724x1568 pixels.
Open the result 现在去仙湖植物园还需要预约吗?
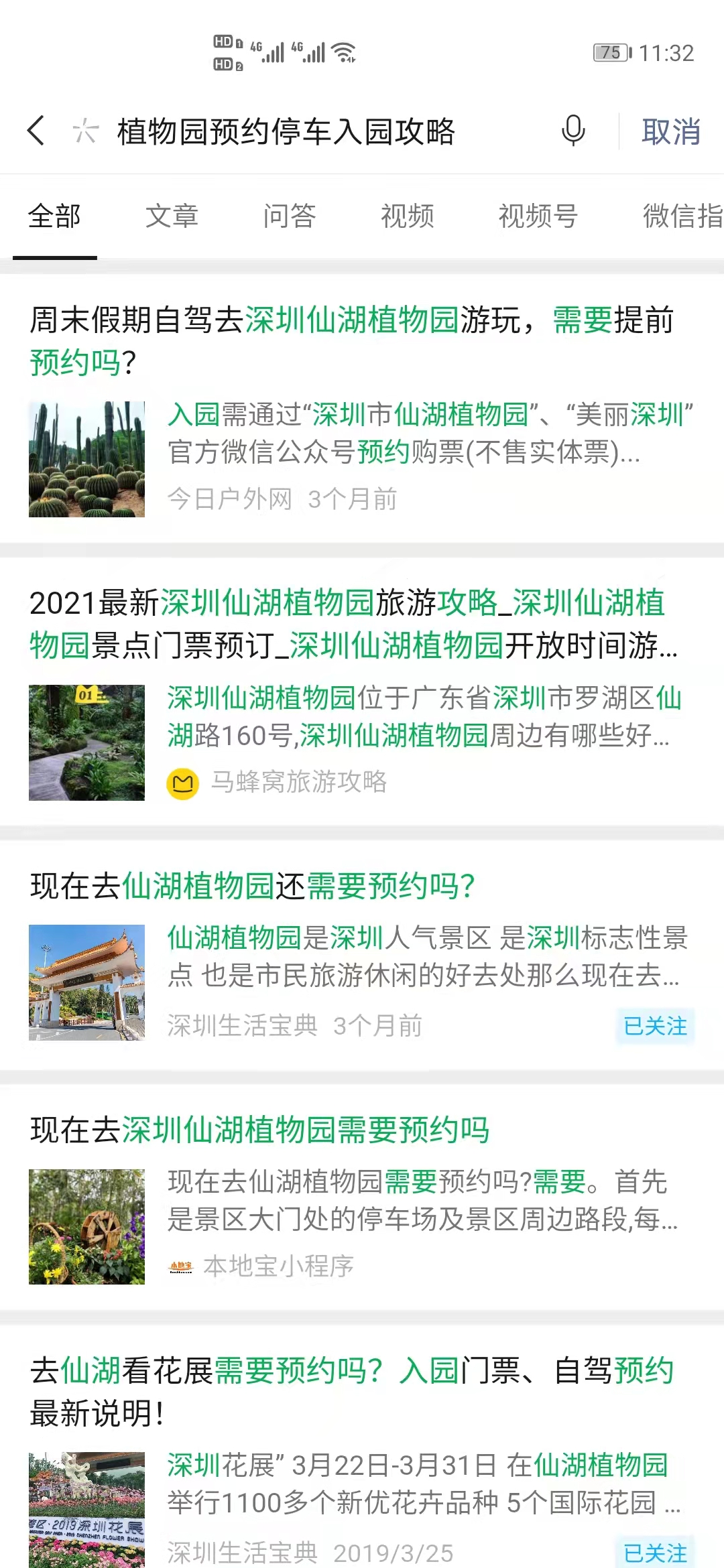point(253,886)
